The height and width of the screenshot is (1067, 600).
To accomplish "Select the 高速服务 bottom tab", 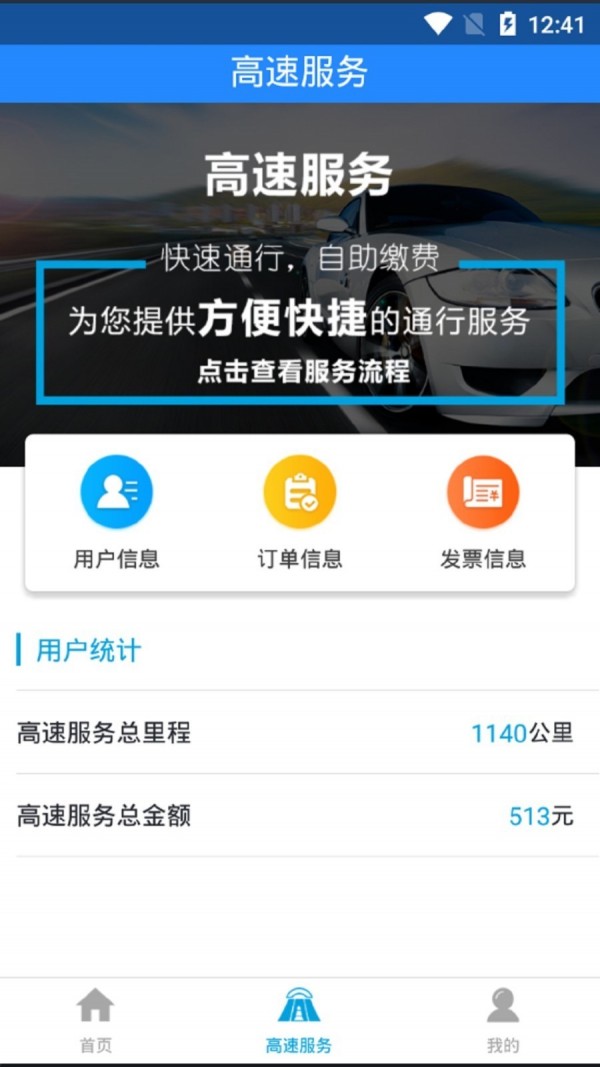I will tap(298, 1020).
